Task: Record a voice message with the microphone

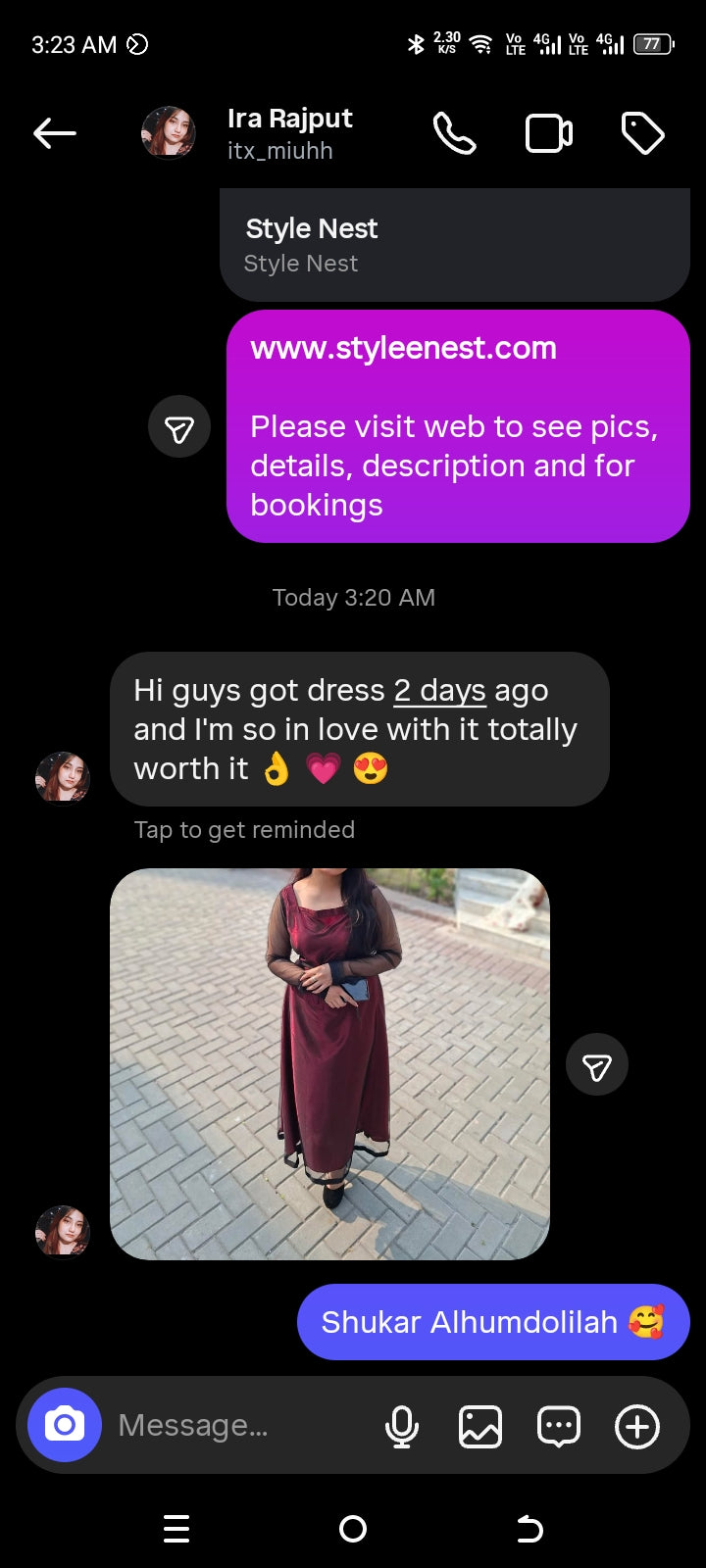Action: pyautogui.click(x=402, y=1426)
